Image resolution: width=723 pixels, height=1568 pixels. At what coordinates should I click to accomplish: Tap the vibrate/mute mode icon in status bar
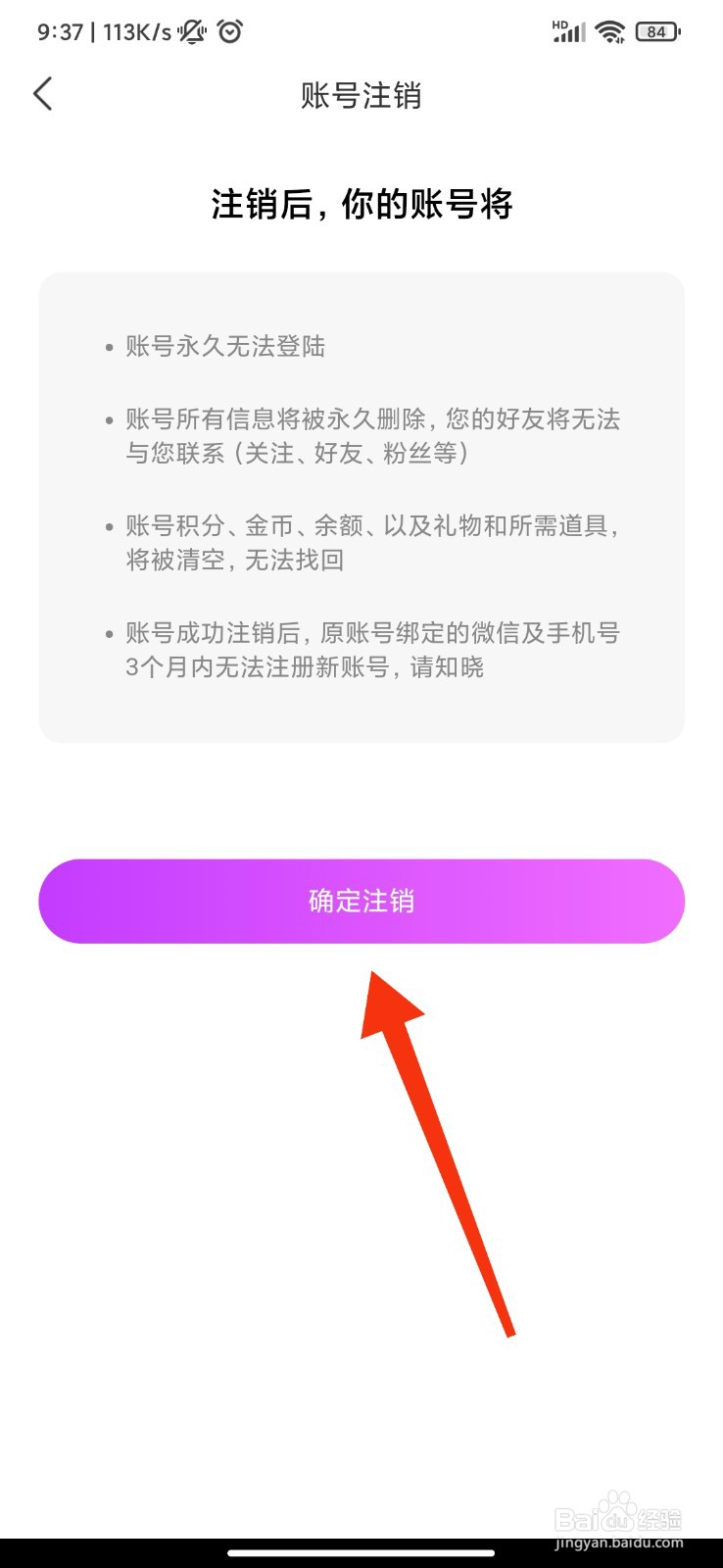[x=191, y=31]
